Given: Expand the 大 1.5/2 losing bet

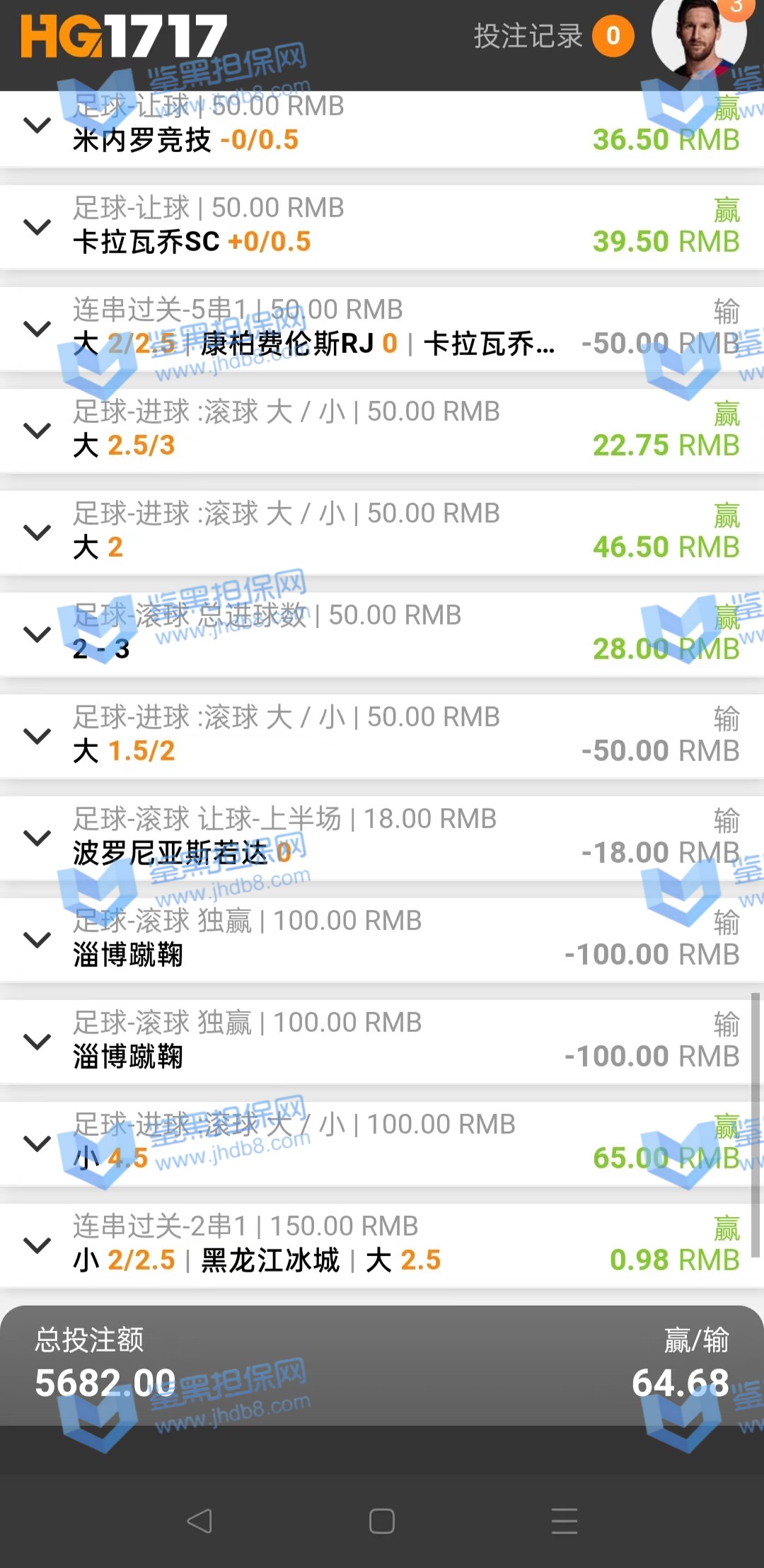Looking at the screenshot, I should 37,736.
